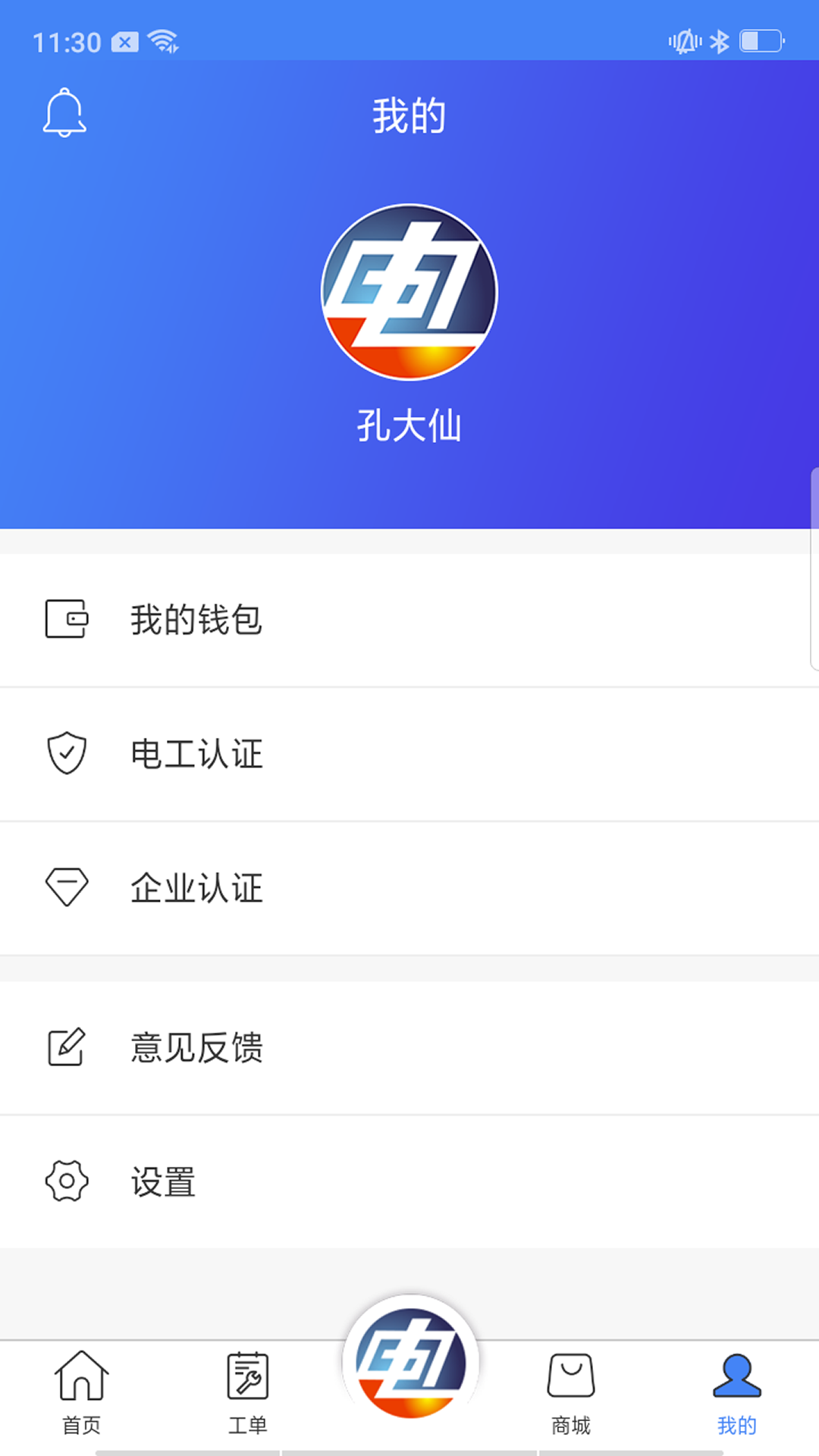Open the notification bell

point(65,112)
